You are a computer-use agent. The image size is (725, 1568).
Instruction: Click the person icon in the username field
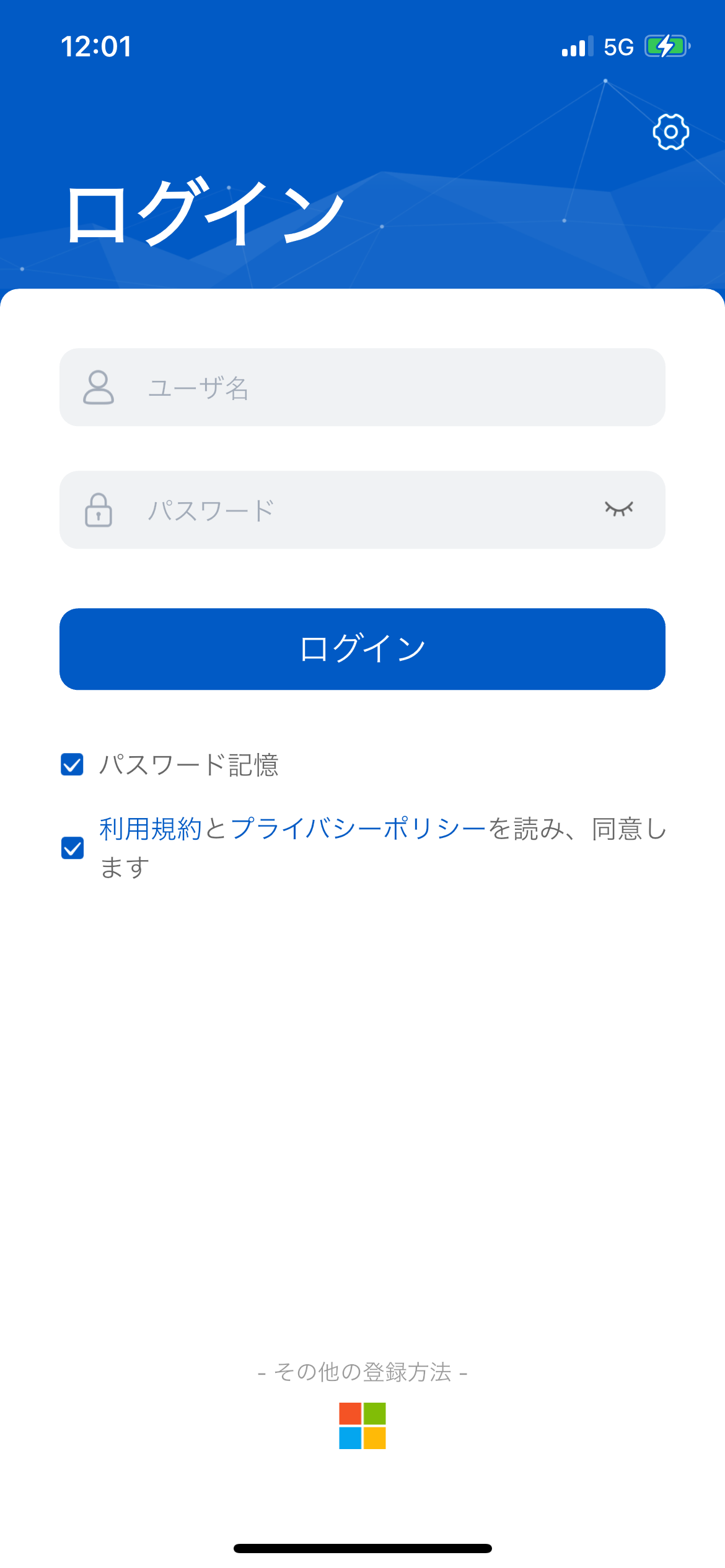(x=99, y=387)
